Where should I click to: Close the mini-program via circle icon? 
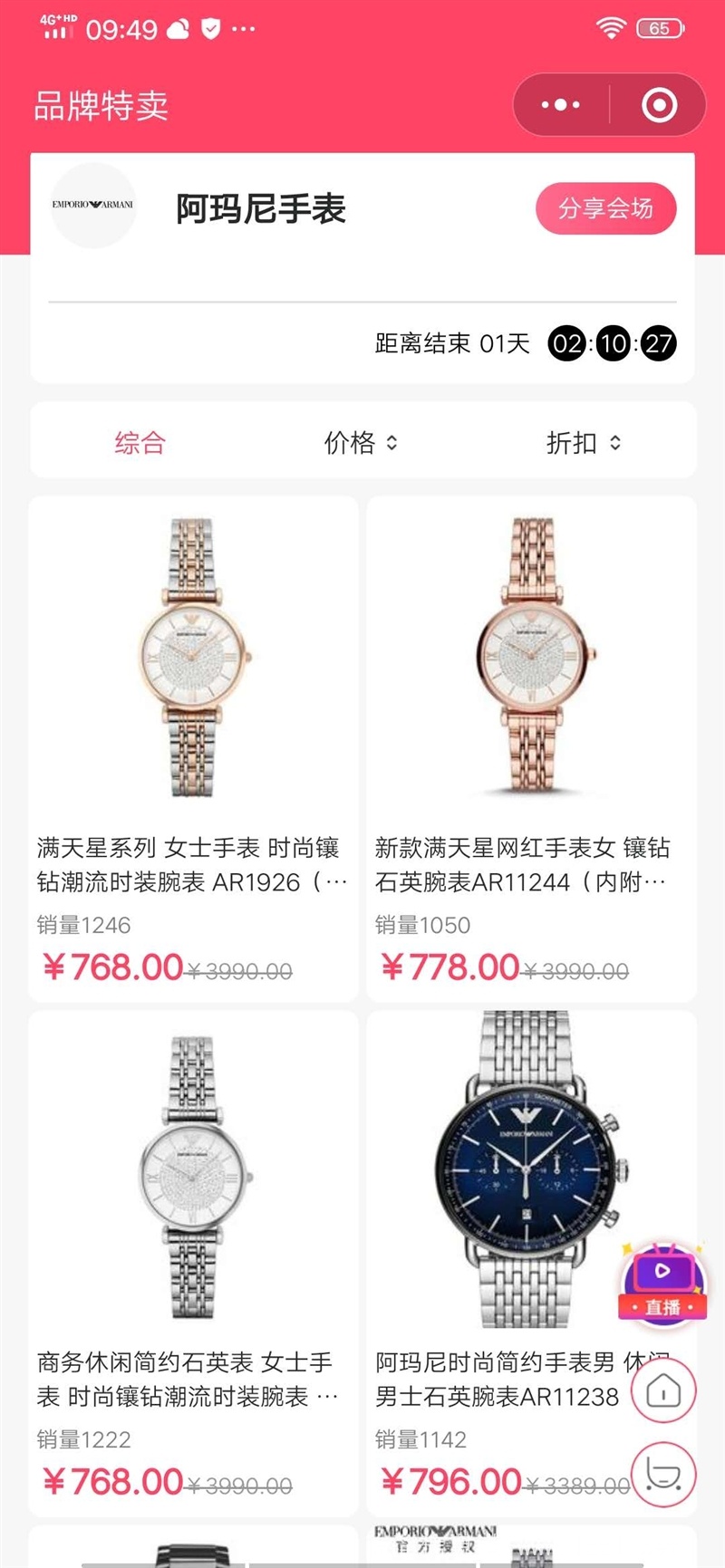[659, 105]
